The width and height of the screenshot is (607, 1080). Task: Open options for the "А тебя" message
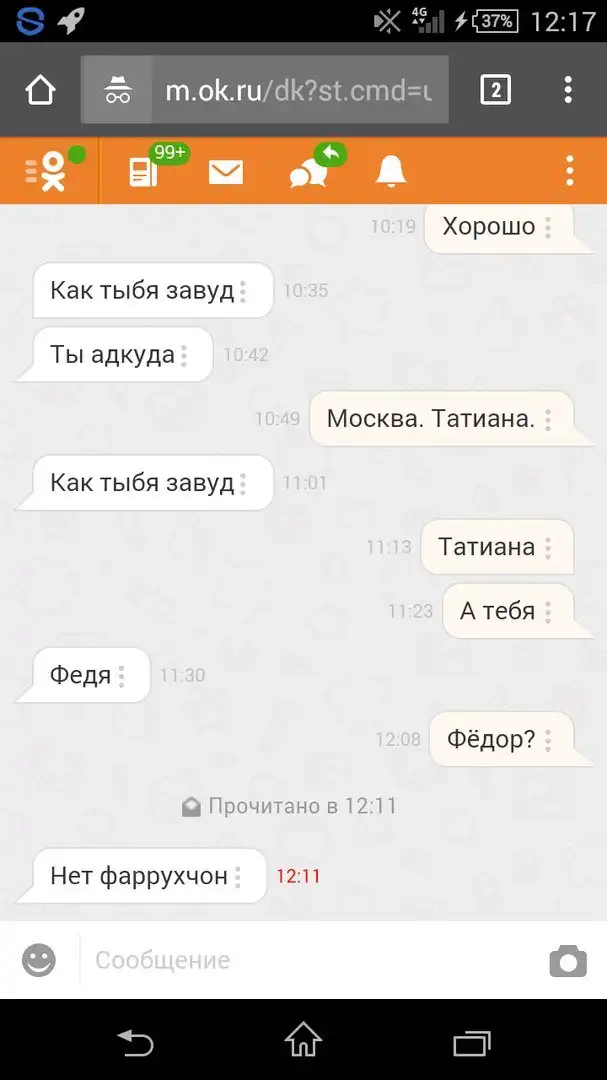click(548, 611)
